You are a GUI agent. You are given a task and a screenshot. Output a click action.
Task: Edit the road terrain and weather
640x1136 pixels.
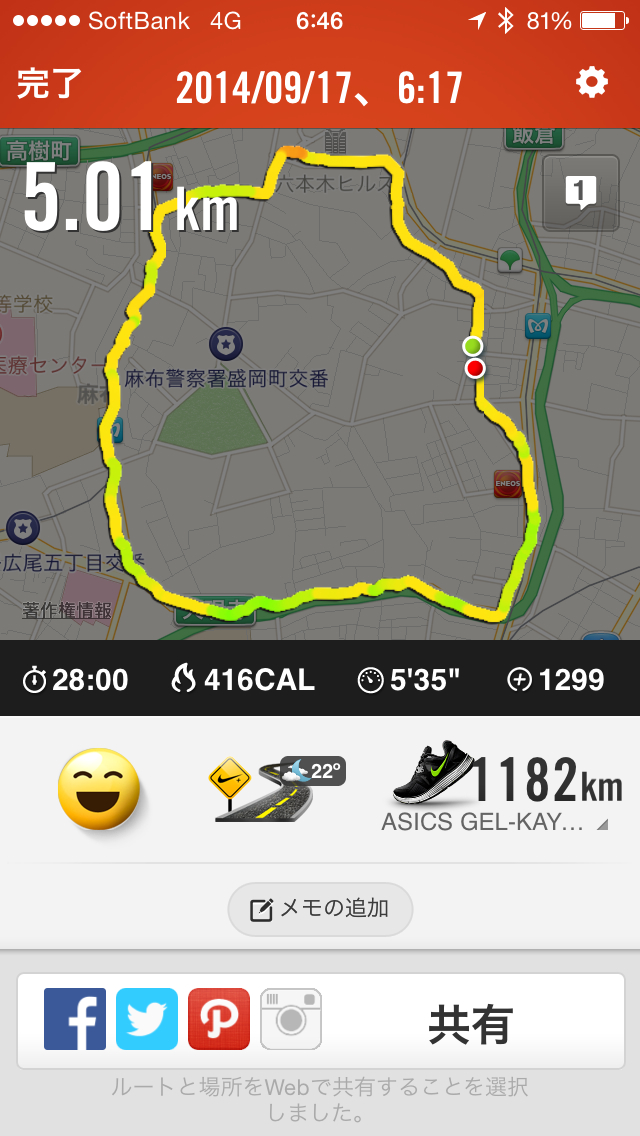[272, 789]
